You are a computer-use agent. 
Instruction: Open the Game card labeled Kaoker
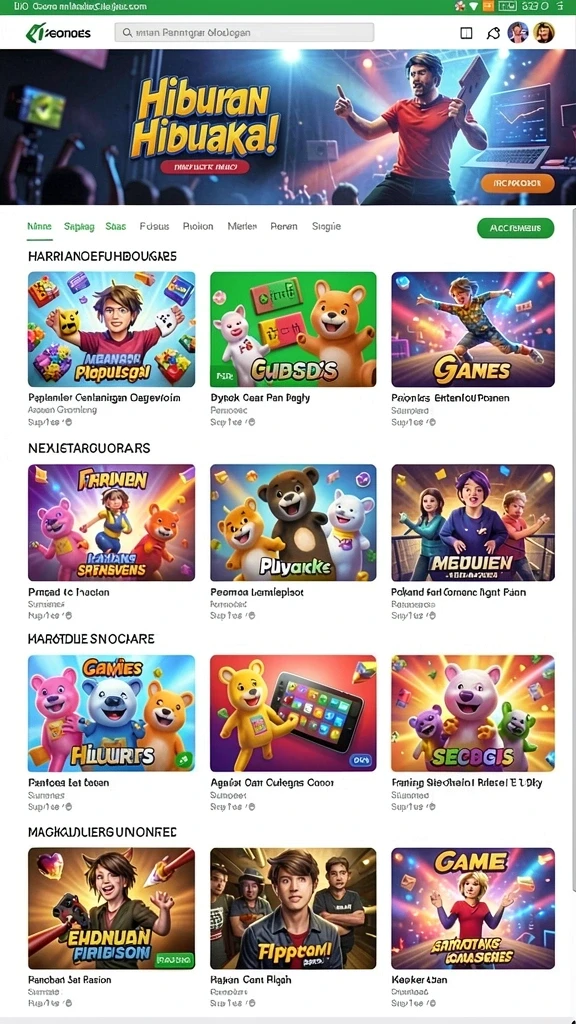(473, 908)
